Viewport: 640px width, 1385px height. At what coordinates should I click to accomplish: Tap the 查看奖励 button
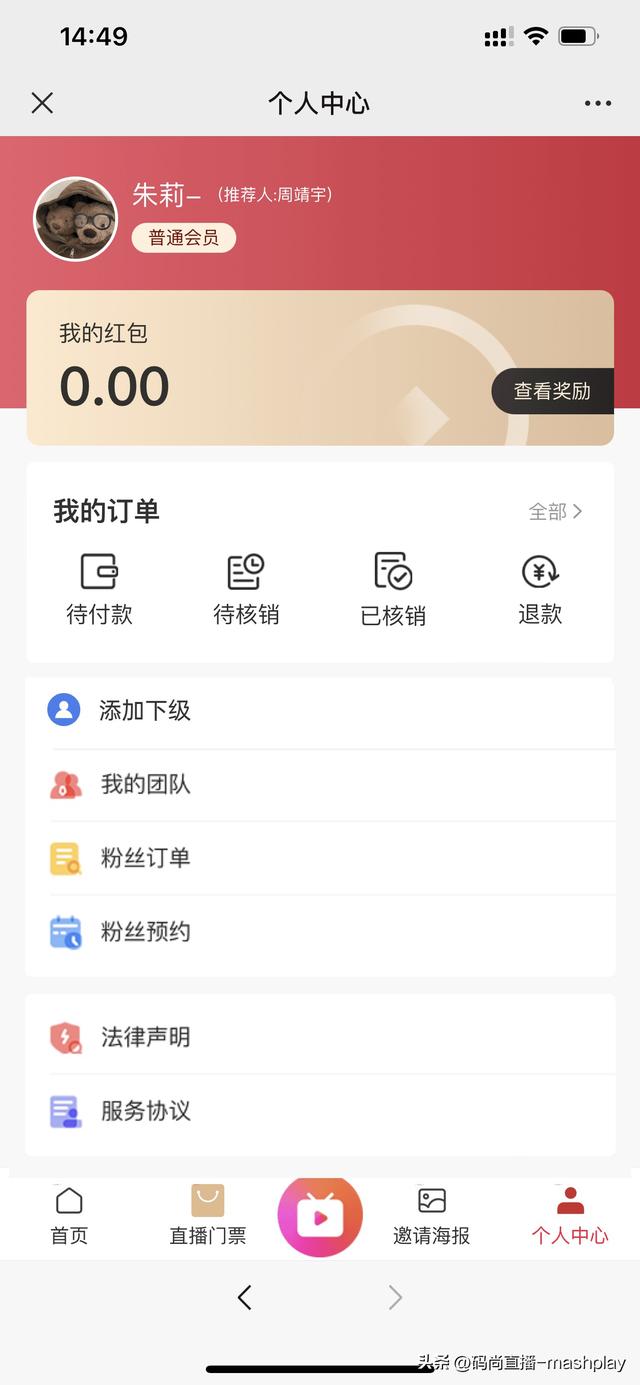(x=552, y=391)
